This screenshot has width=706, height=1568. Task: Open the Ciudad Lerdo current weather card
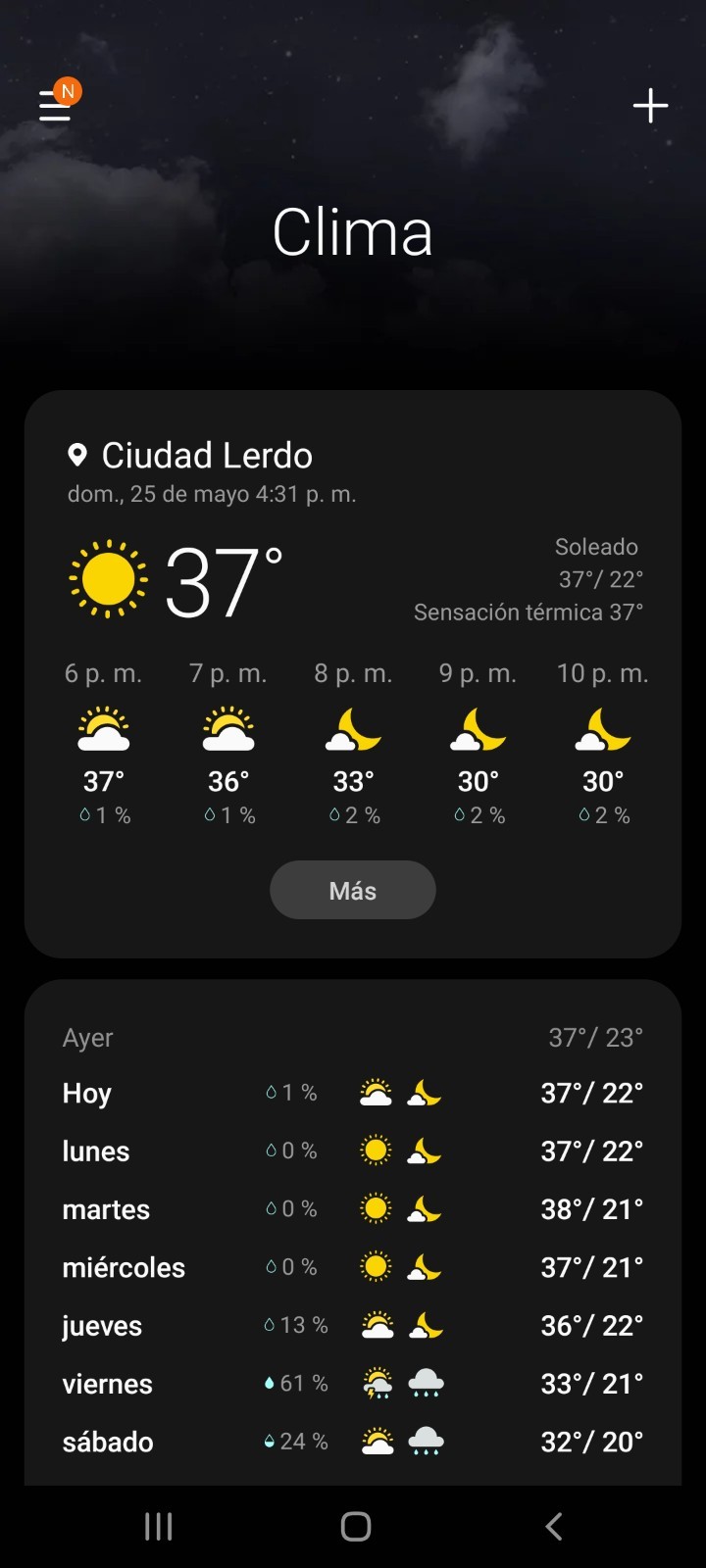[x=353, y=673]
